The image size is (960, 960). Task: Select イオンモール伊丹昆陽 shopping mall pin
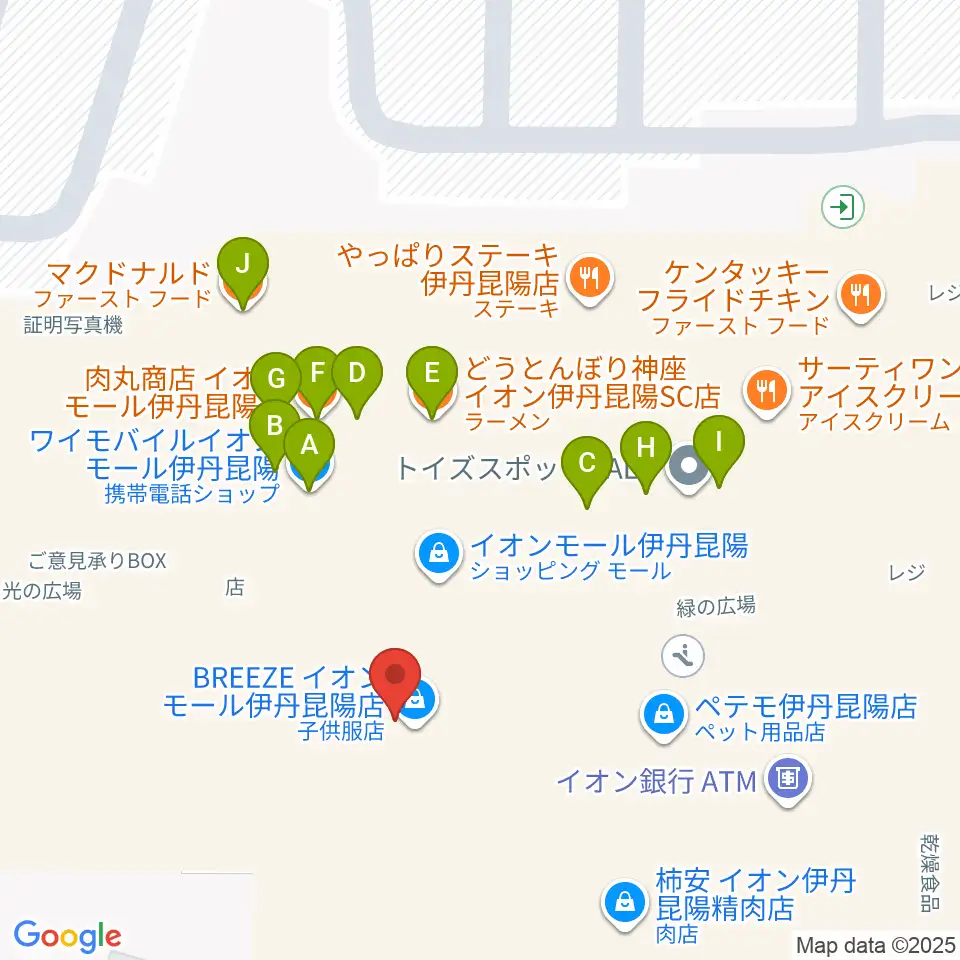(438, 552)
